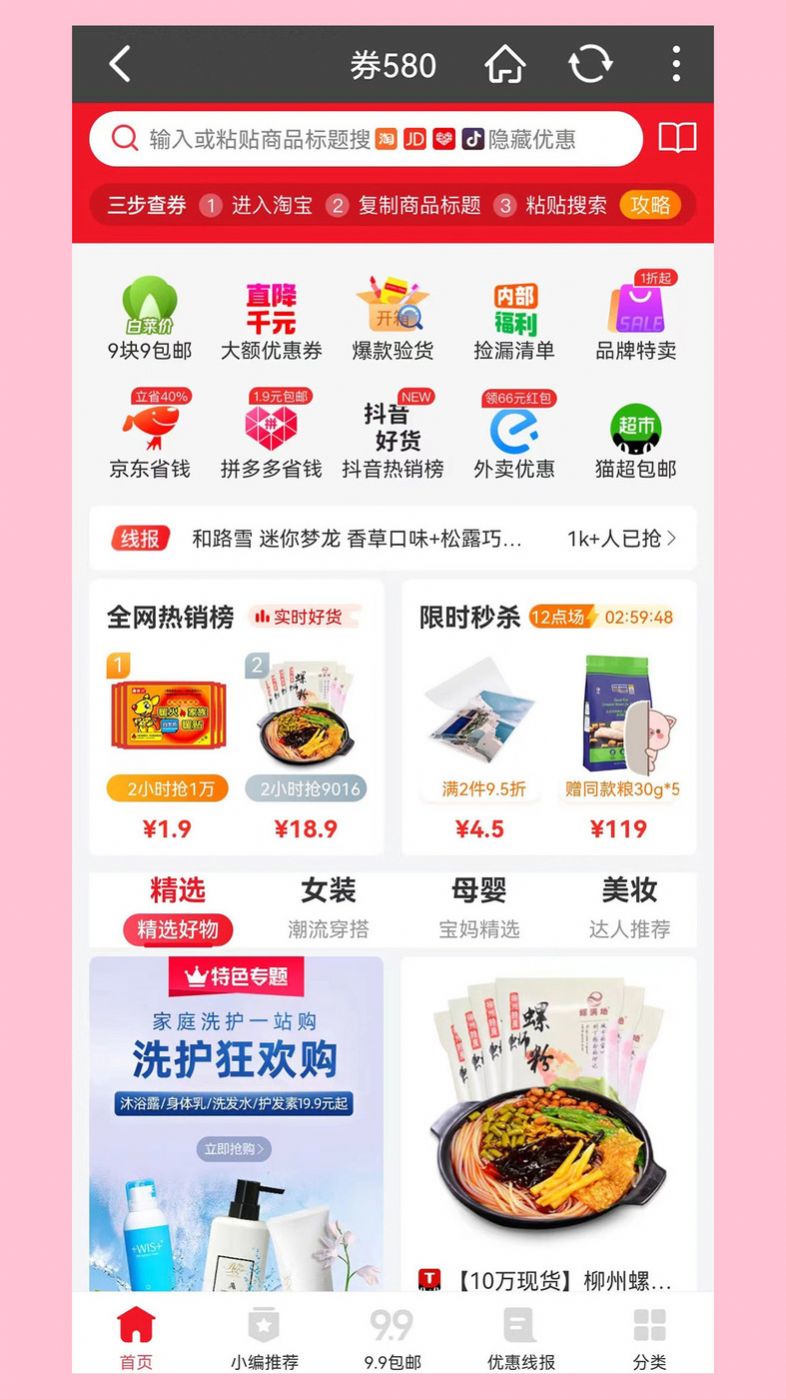
Task: Open the 洗护狂欢购 banner
Action: [236, 1120]
